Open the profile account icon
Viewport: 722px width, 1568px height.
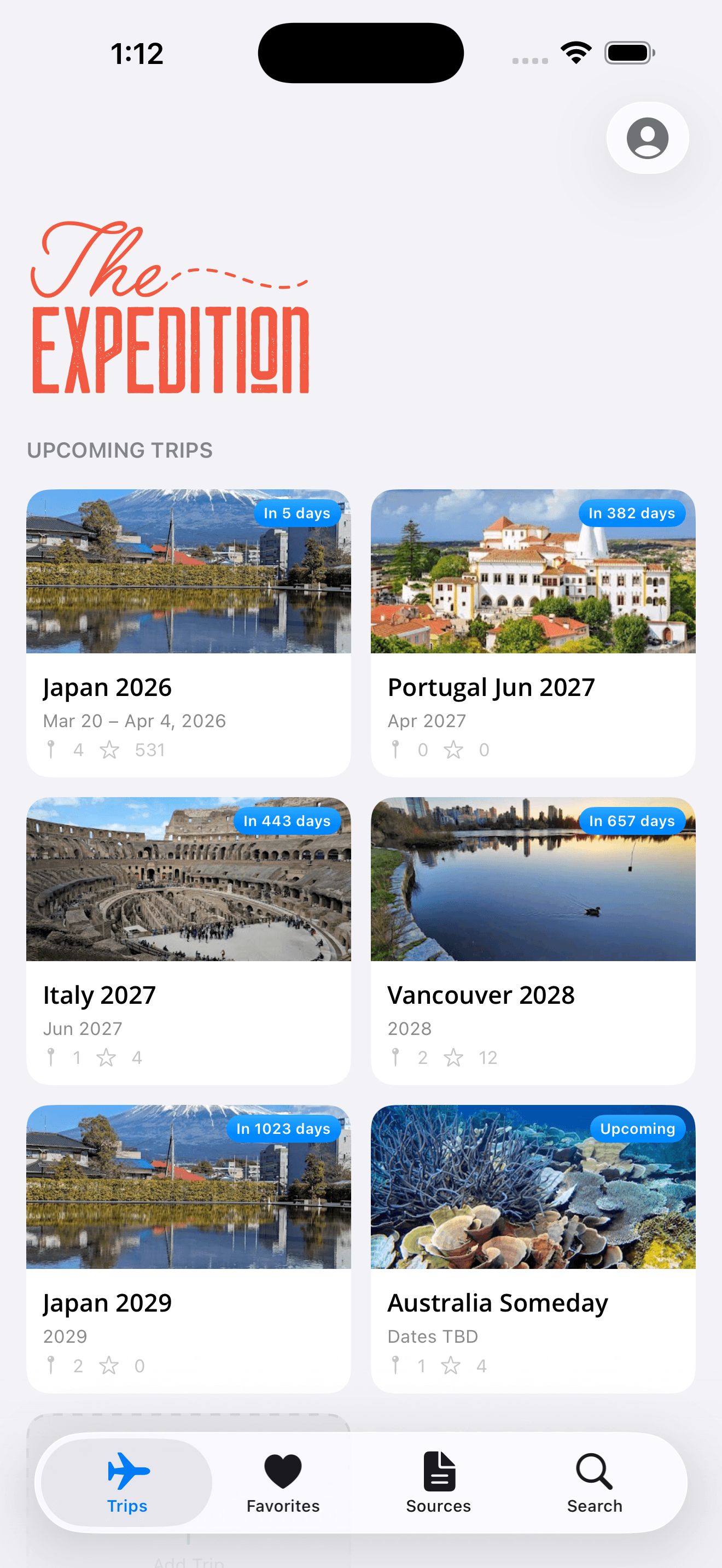pos(647,137)
